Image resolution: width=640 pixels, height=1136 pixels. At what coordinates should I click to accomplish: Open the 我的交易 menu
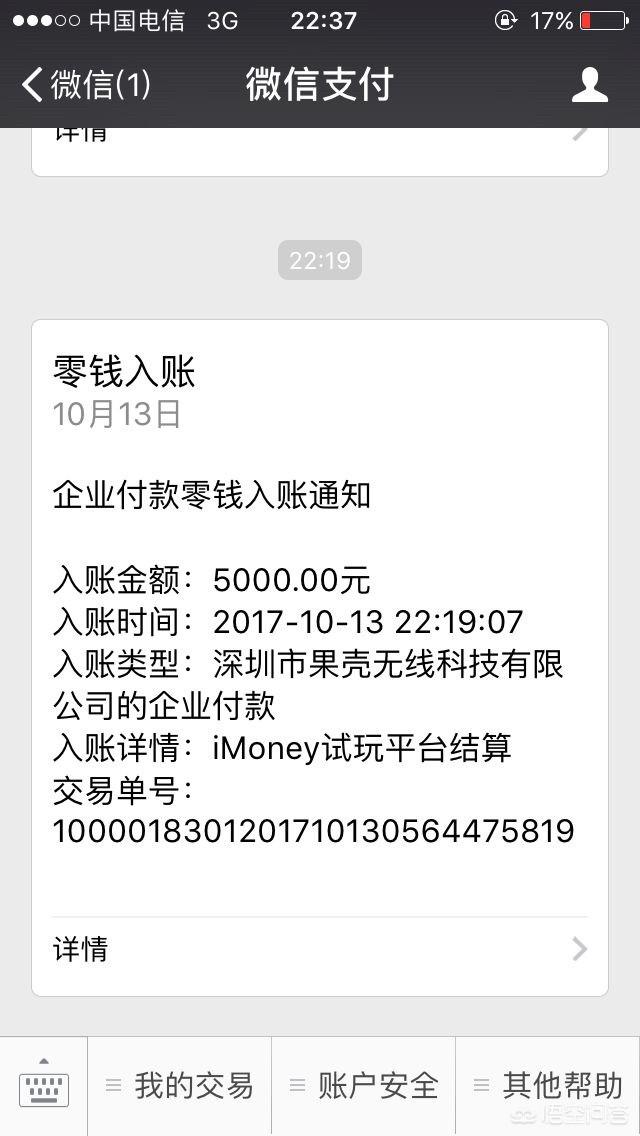[x=180, y=1086]
